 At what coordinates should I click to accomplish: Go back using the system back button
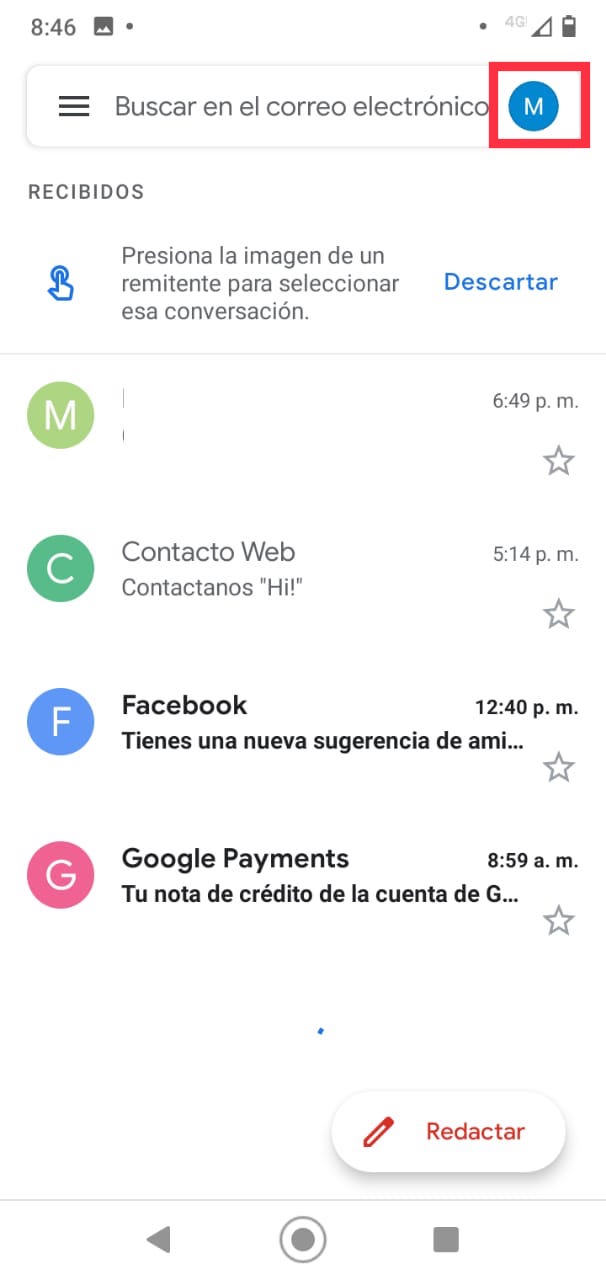point(158,1240)
